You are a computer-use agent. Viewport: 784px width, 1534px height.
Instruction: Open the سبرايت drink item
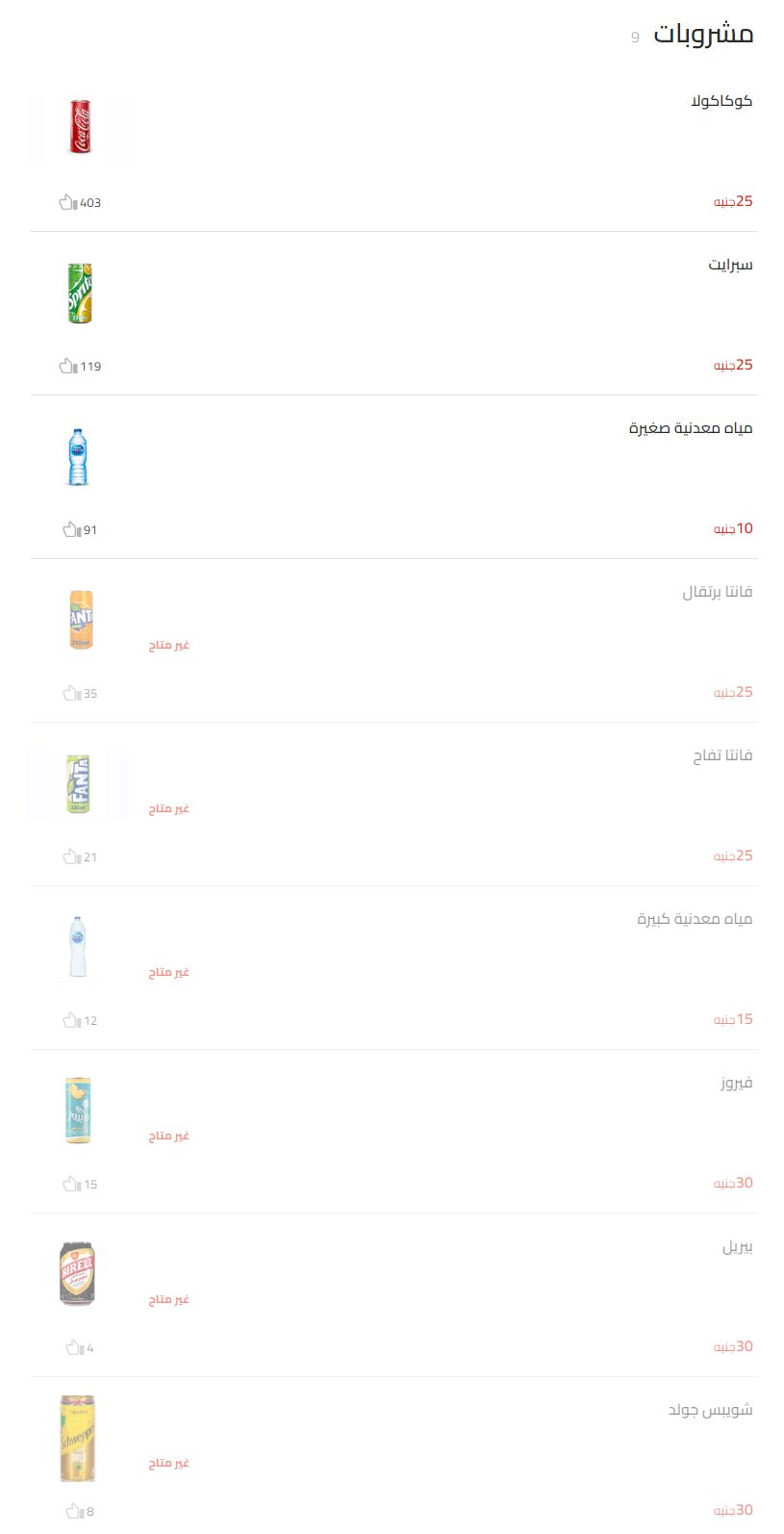pos(730,265)
